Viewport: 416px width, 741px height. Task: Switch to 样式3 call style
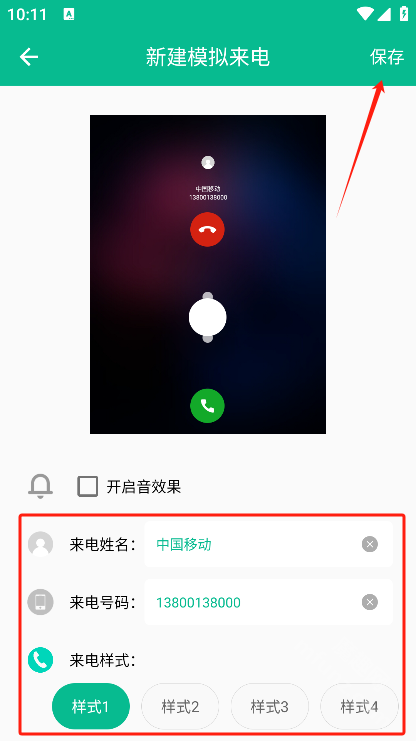point(269,707)
